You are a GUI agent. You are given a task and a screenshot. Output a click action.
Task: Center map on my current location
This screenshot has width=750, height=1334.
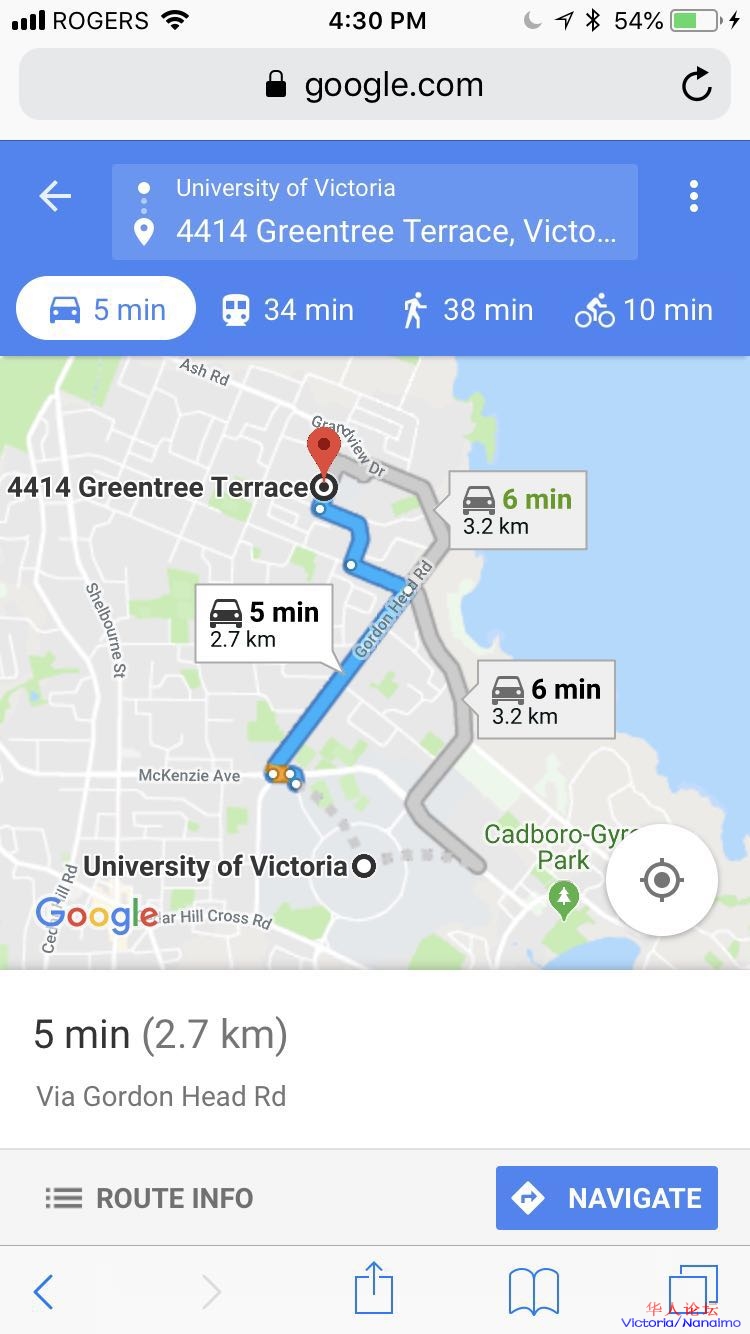(661, 881)
